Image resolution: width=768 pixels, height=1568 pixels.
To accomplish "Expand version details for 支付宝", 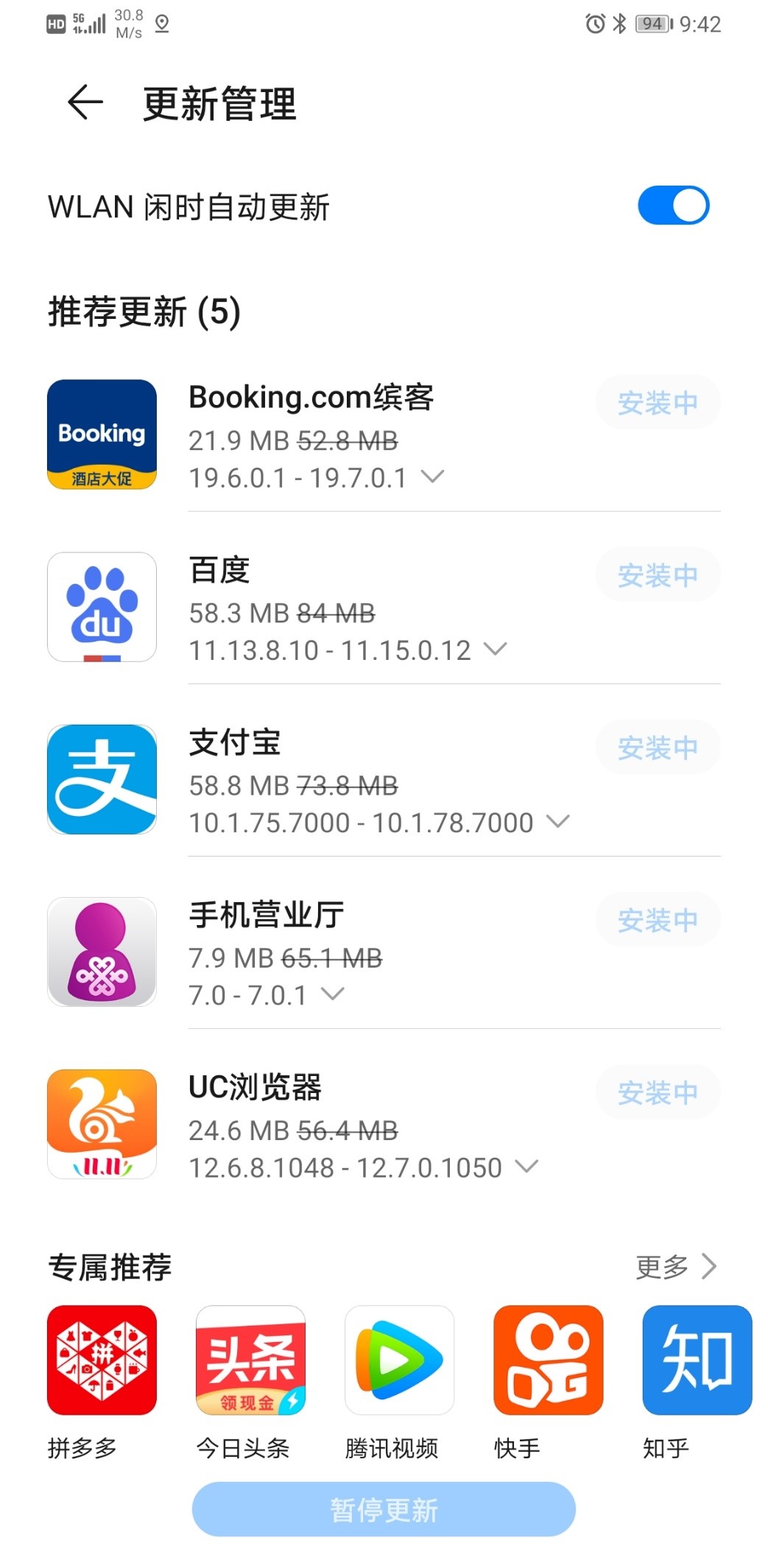I will click(x=559, y=821).
